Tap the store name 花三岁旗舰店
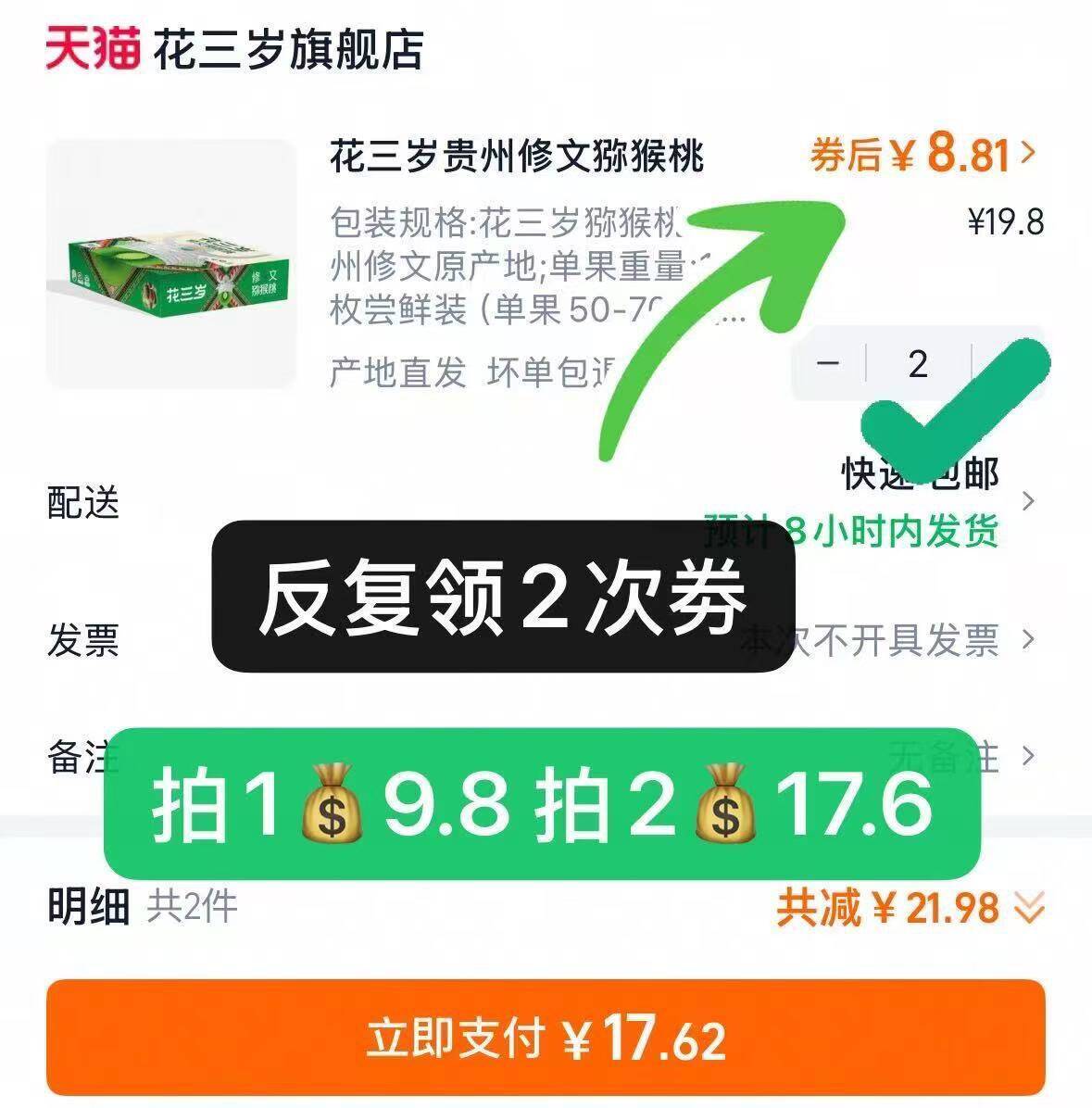 click(287, 53)
